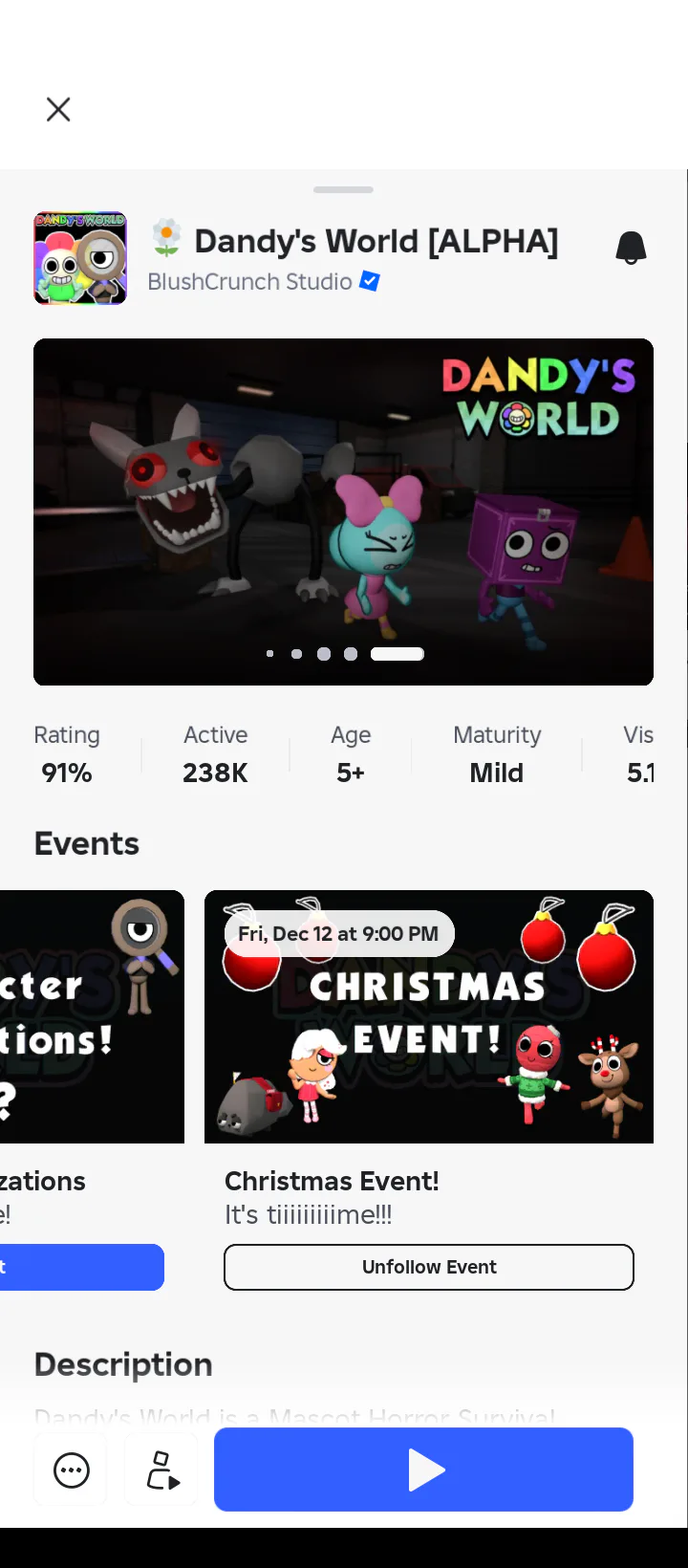Open BlushCrunch Studio creator page
Image resolution: width=688 pixels, height=1568 pixels.
coord(250,282)
